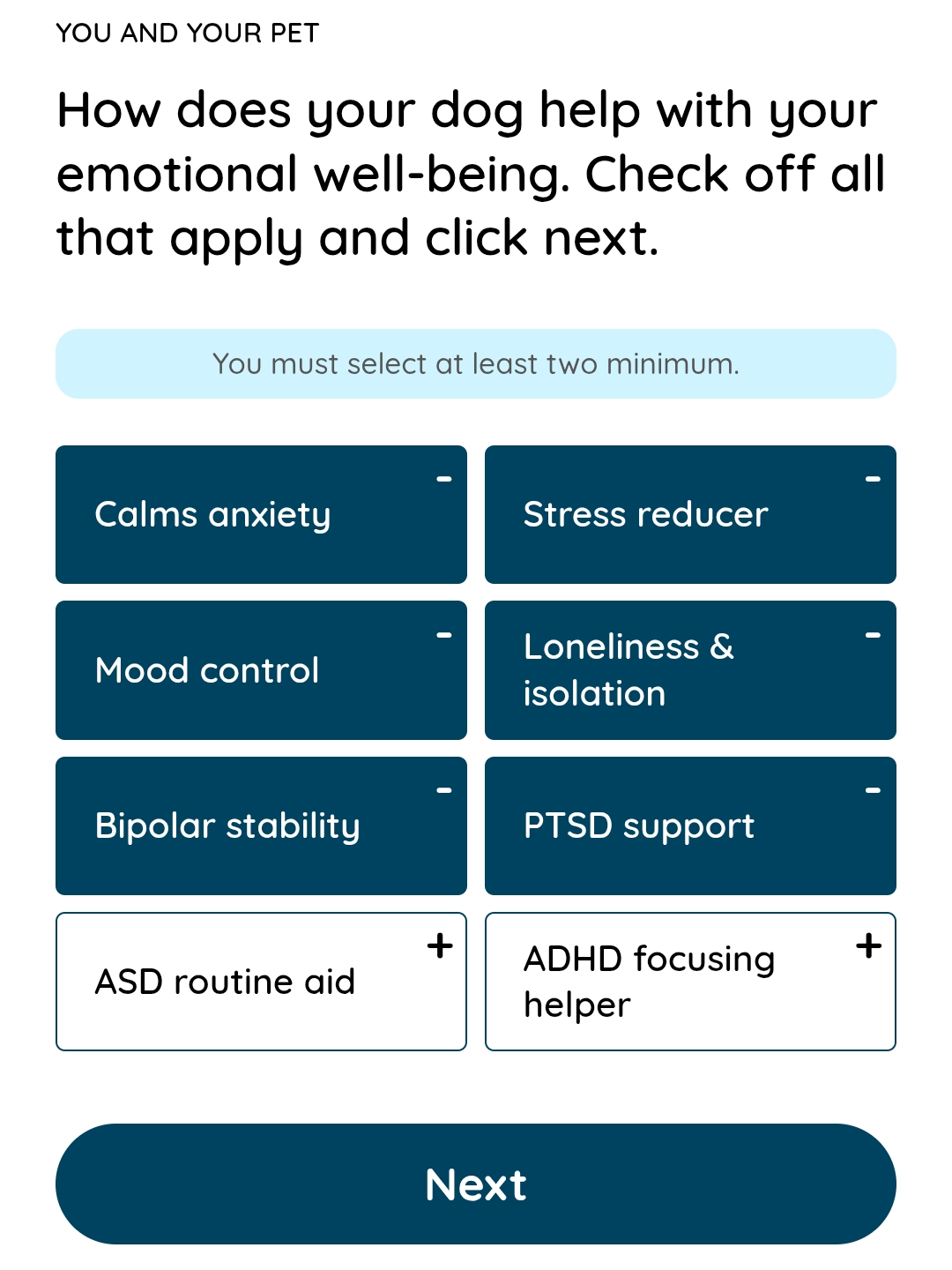This screenshot has width=952, height=1270.
Task: Uncheck the Stress reducer tile
Action: point(690,514)
